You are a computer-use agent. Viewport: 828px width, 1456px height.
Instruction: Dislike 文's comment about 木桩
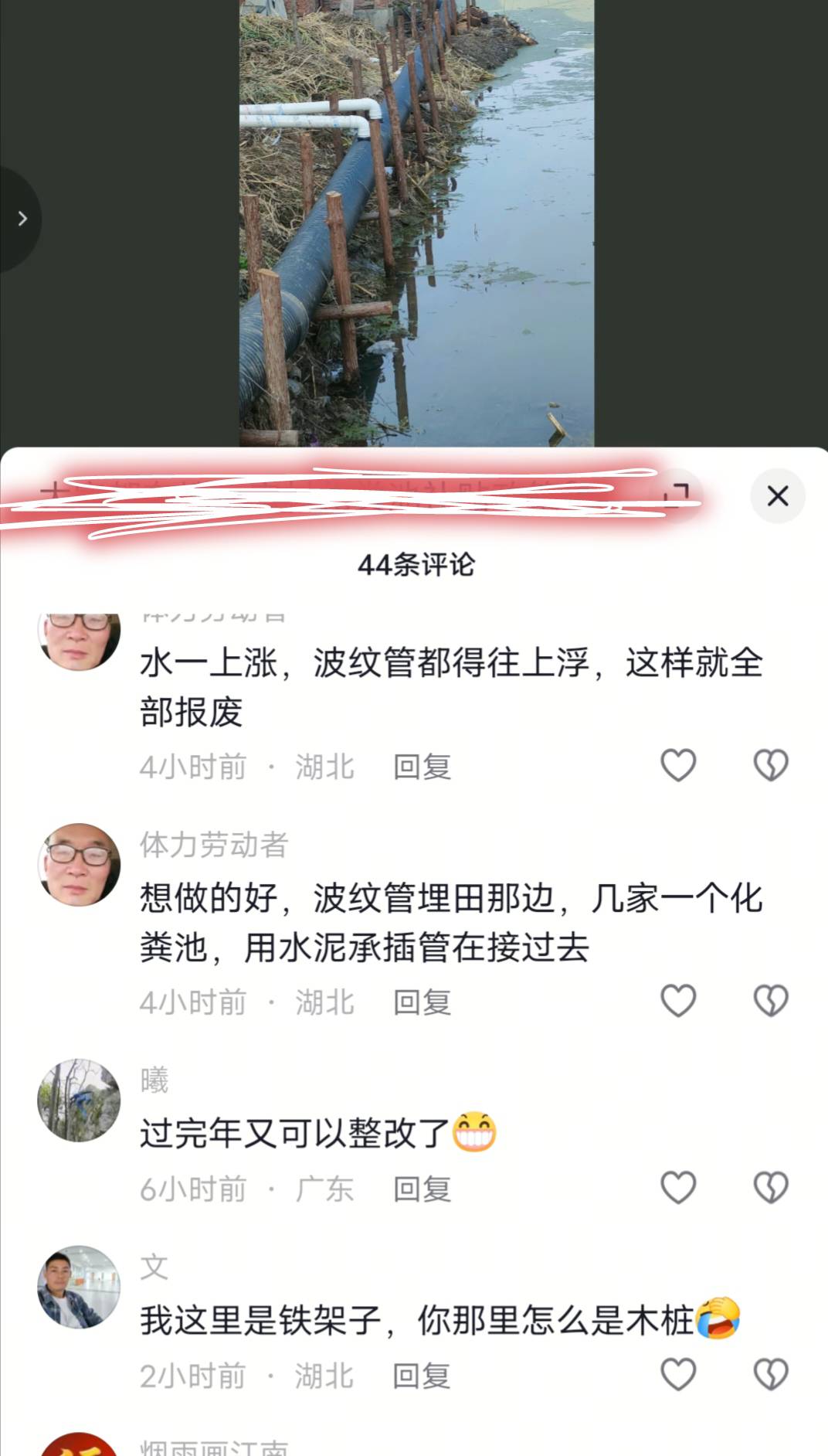click(770, 1374)
